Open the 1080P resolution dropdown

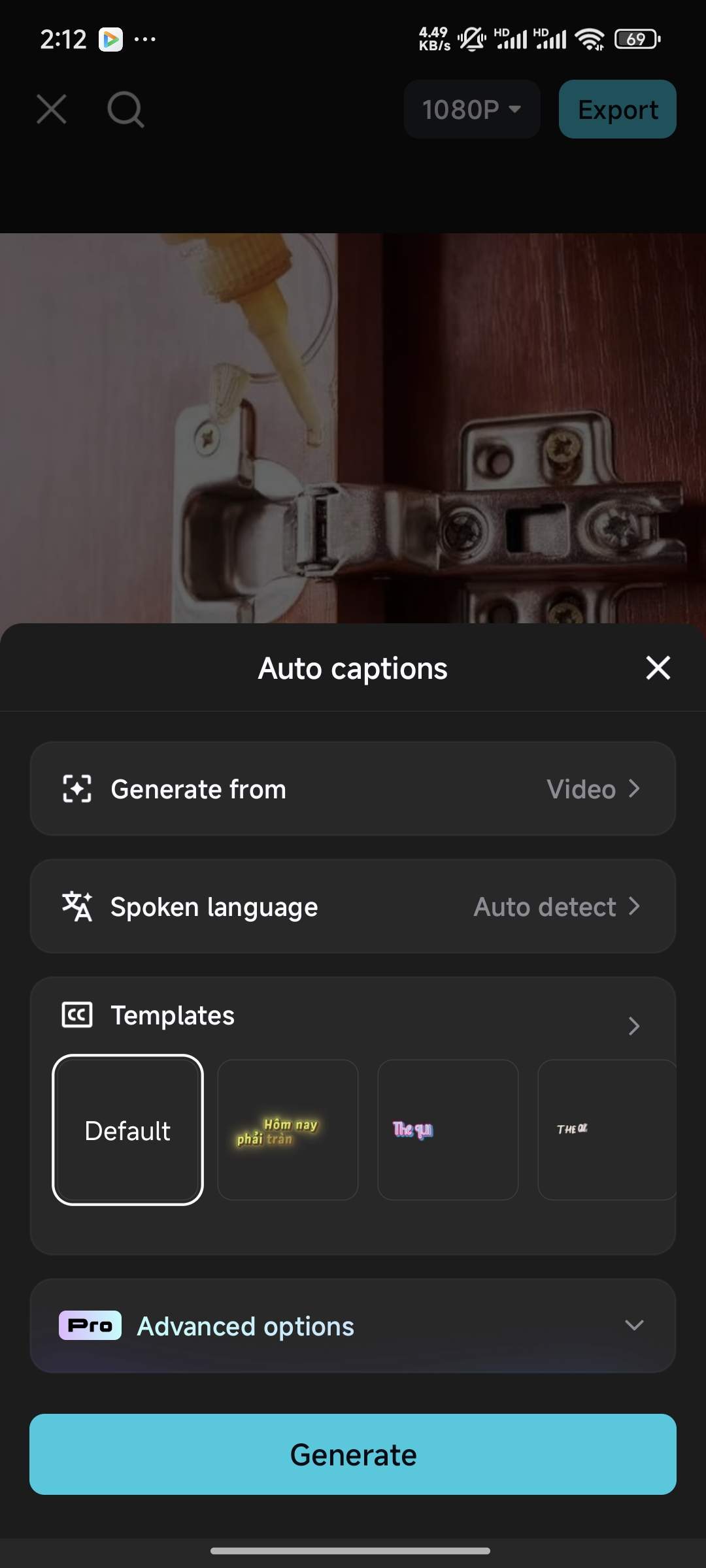tap(472, 109)
